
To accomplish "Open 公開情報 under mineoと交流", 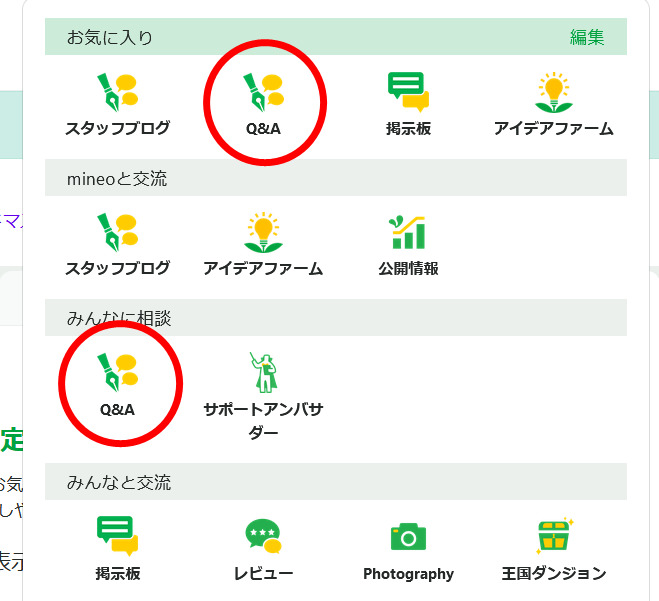I will point(408,244).
